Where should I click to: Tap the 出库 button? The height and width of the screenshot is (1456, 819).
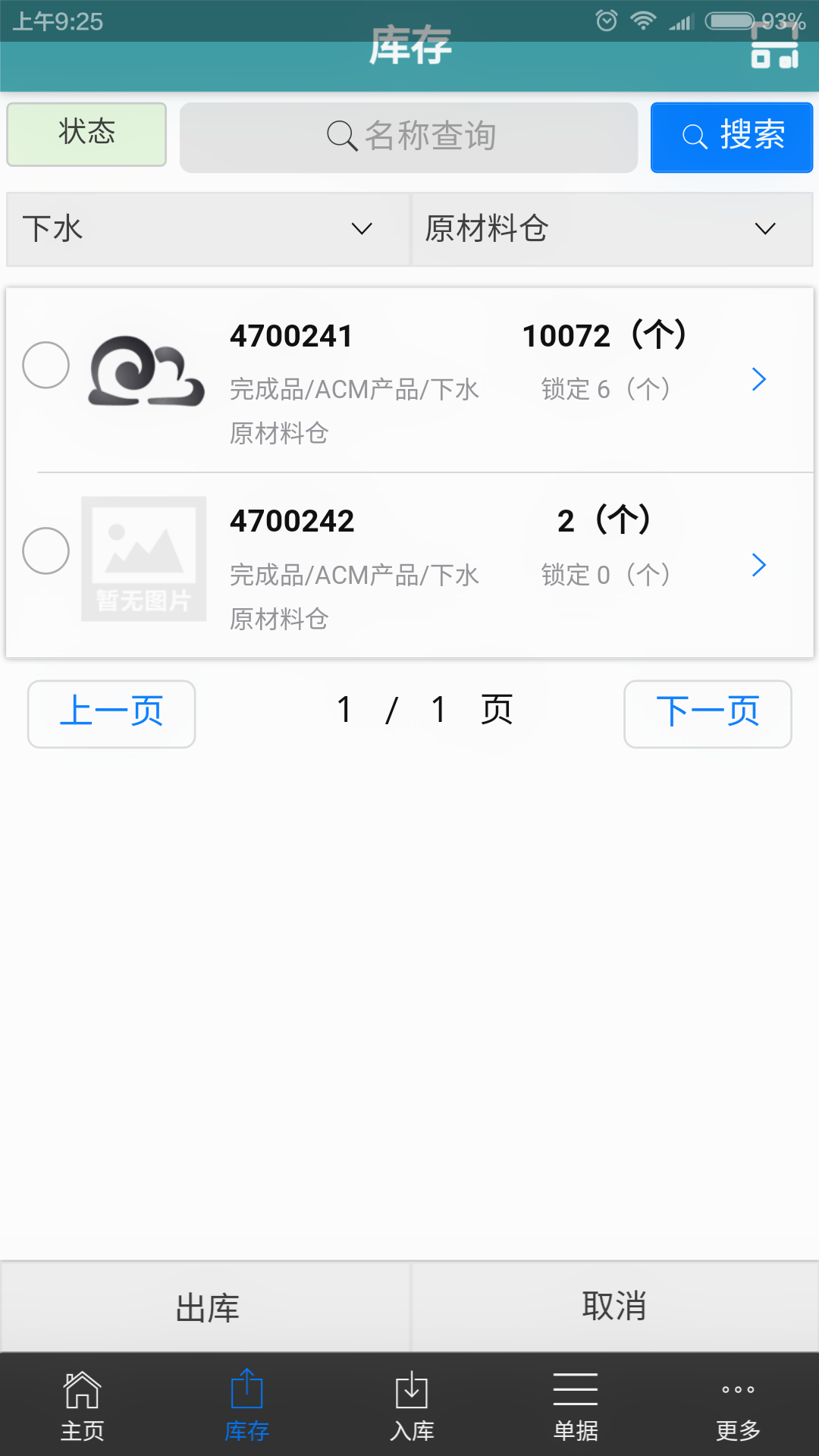[206, 1307]
